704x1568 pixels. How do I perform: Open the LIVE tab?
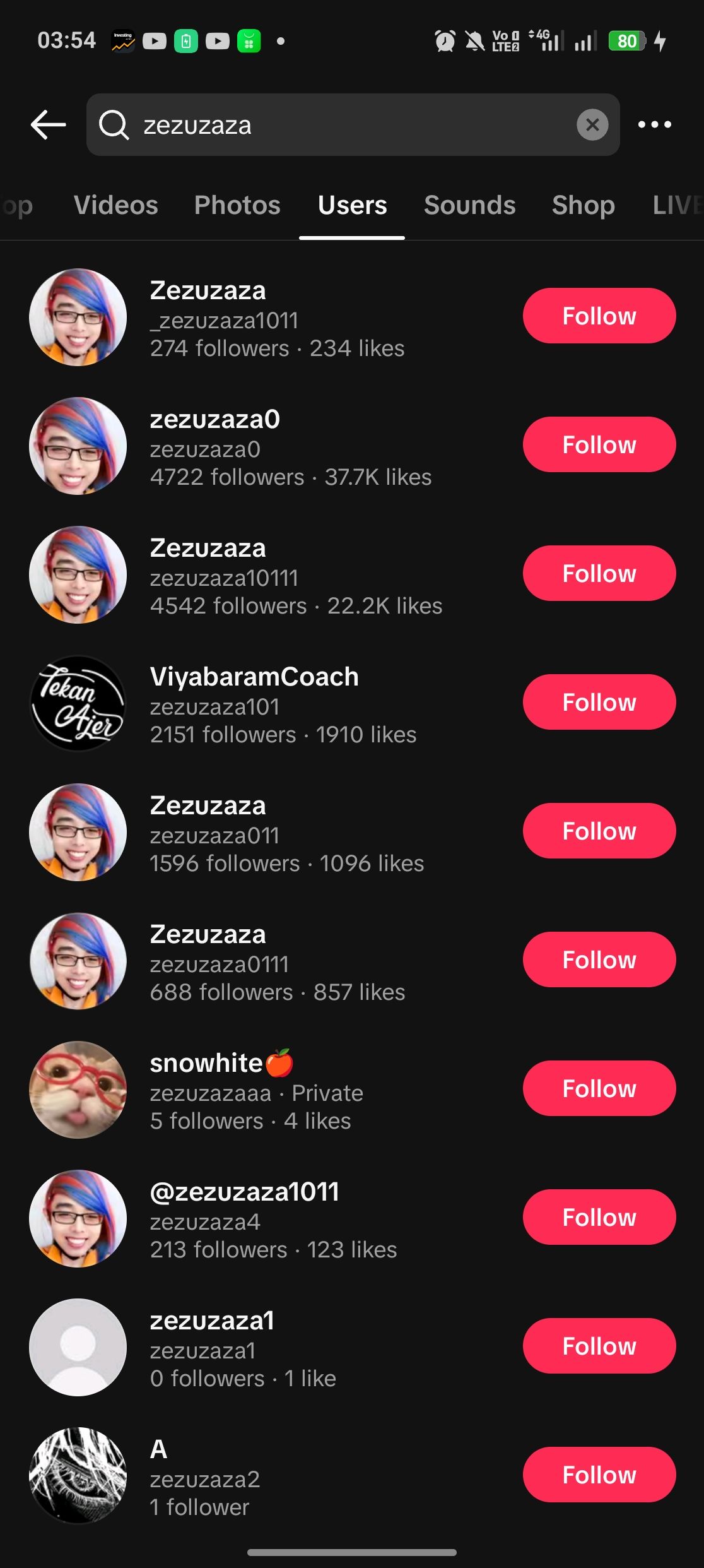pyautogui.click(x=678, y=205)
